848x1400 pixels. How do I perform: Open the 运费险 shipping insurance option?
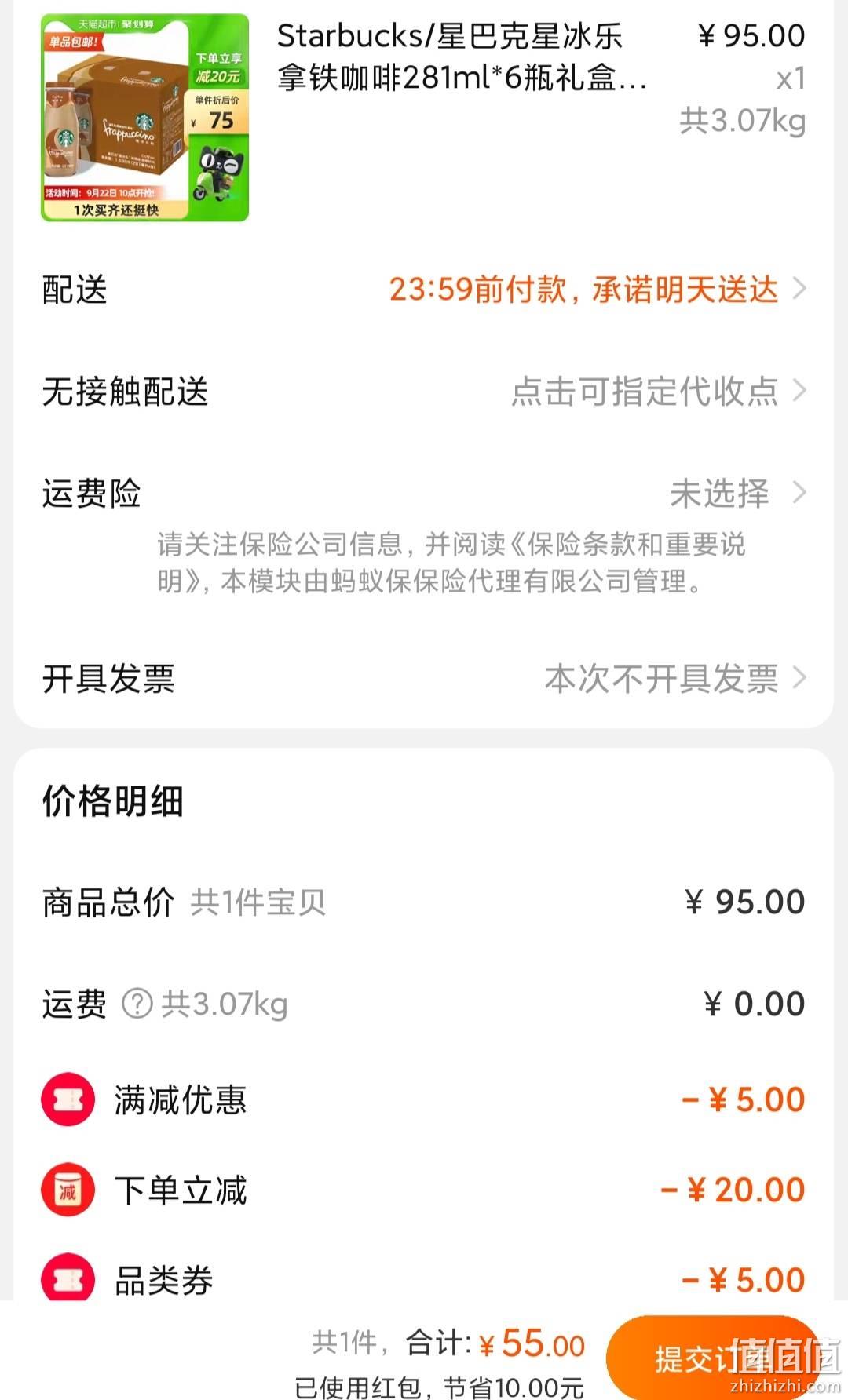tap(424, 494)
